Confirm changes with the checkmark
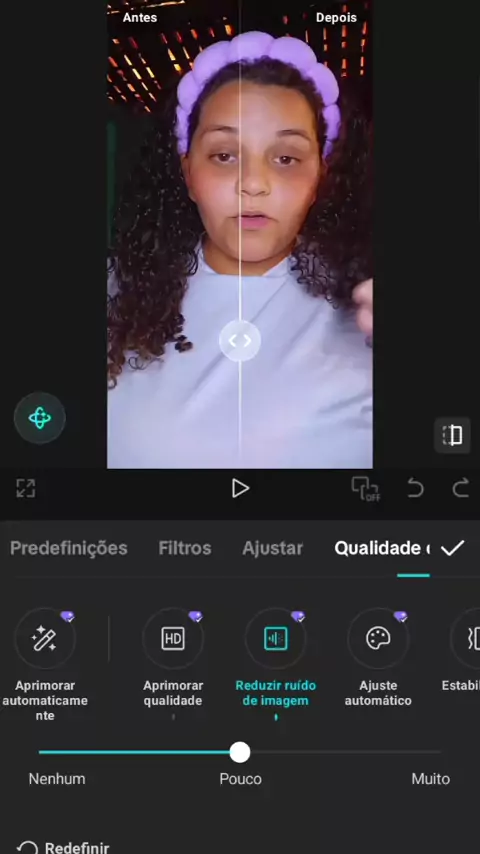Screen dimensions: 480x854 [452, 548]
